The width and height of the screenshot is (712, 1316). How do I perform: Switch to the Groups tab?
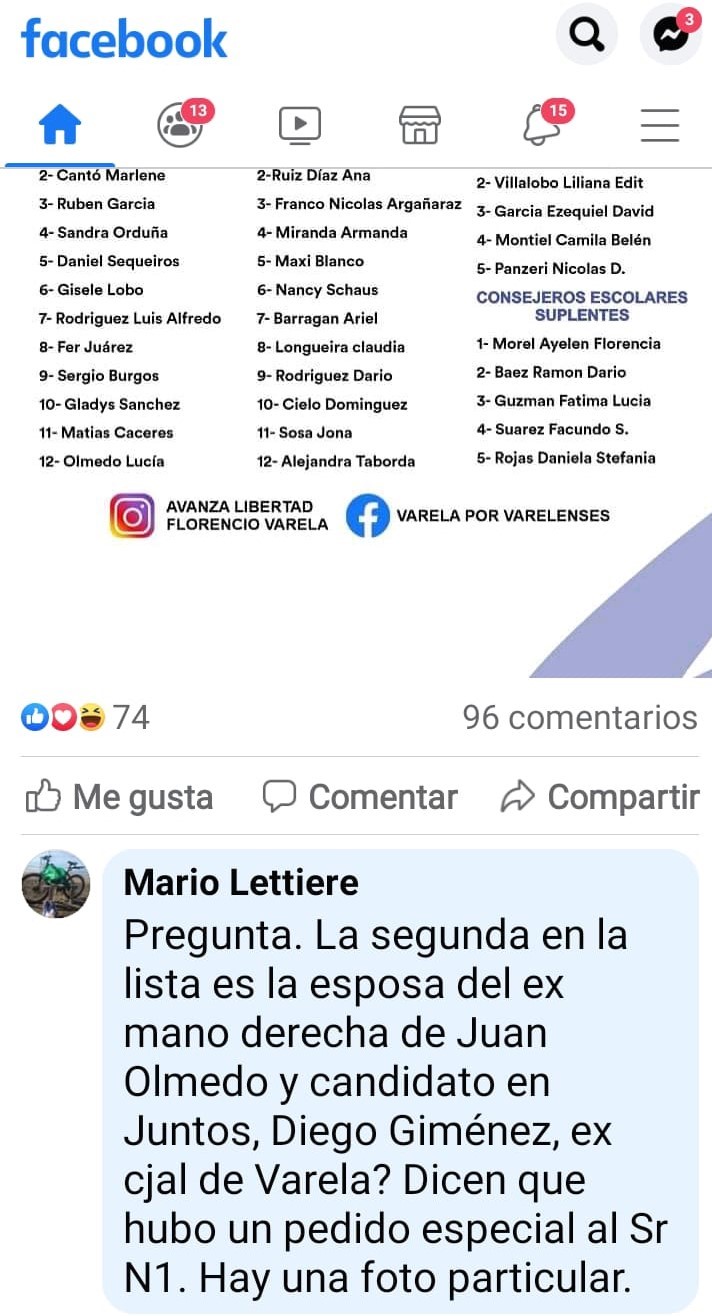pos(180,125)
